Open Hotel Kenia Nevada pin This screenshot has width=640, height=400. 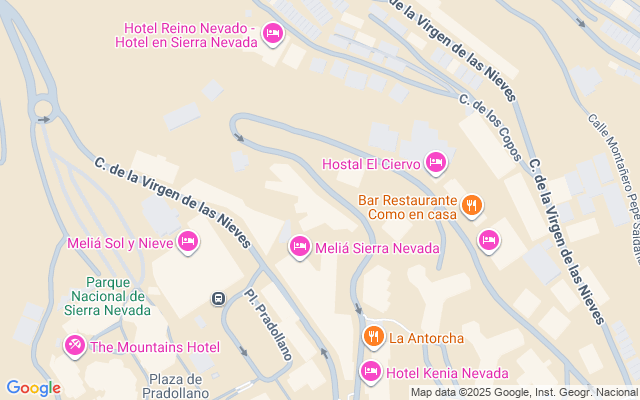coord(370,372)
